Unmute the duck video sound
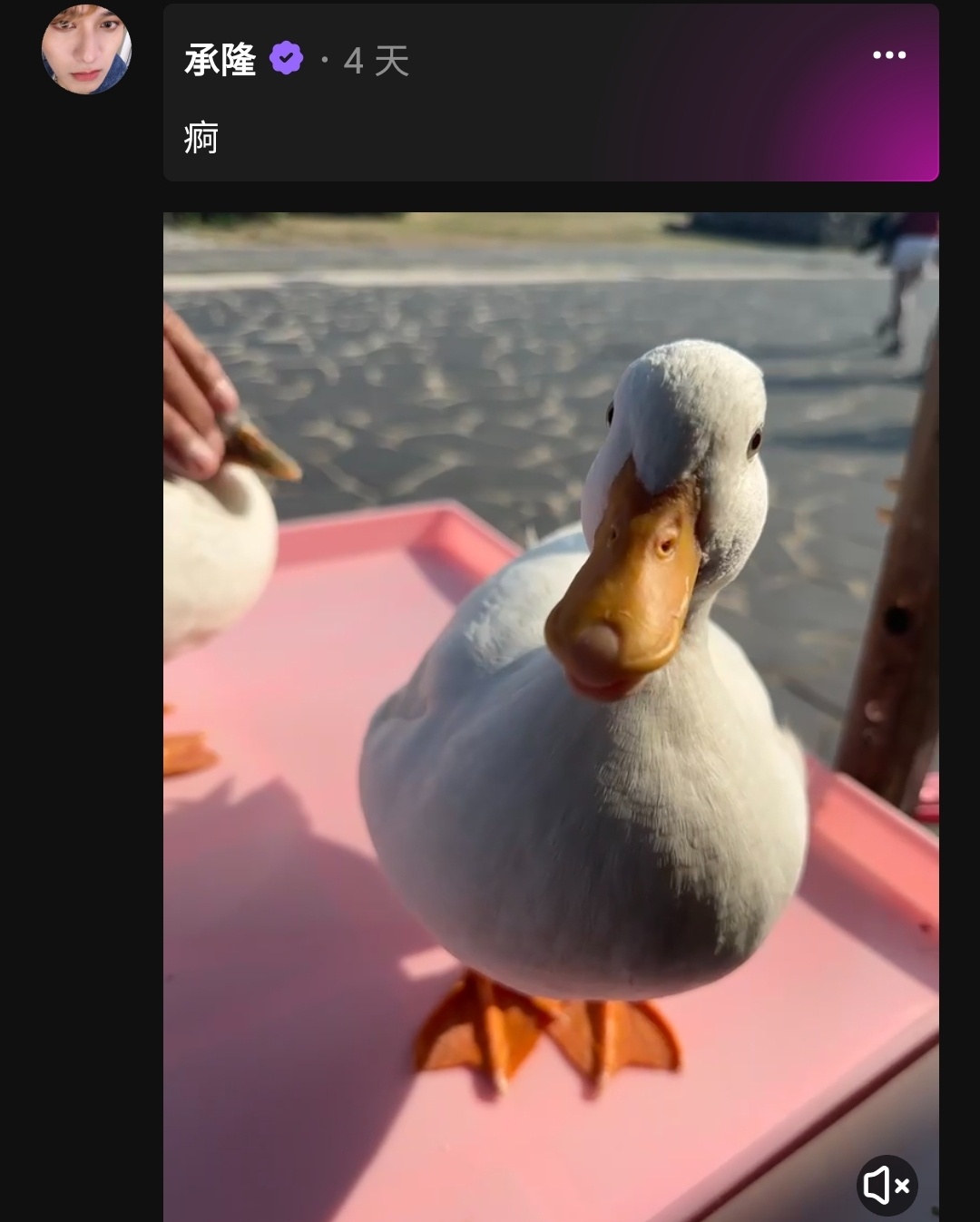The width and height of the screenshot is (980, 1222). pos(887,1185)
